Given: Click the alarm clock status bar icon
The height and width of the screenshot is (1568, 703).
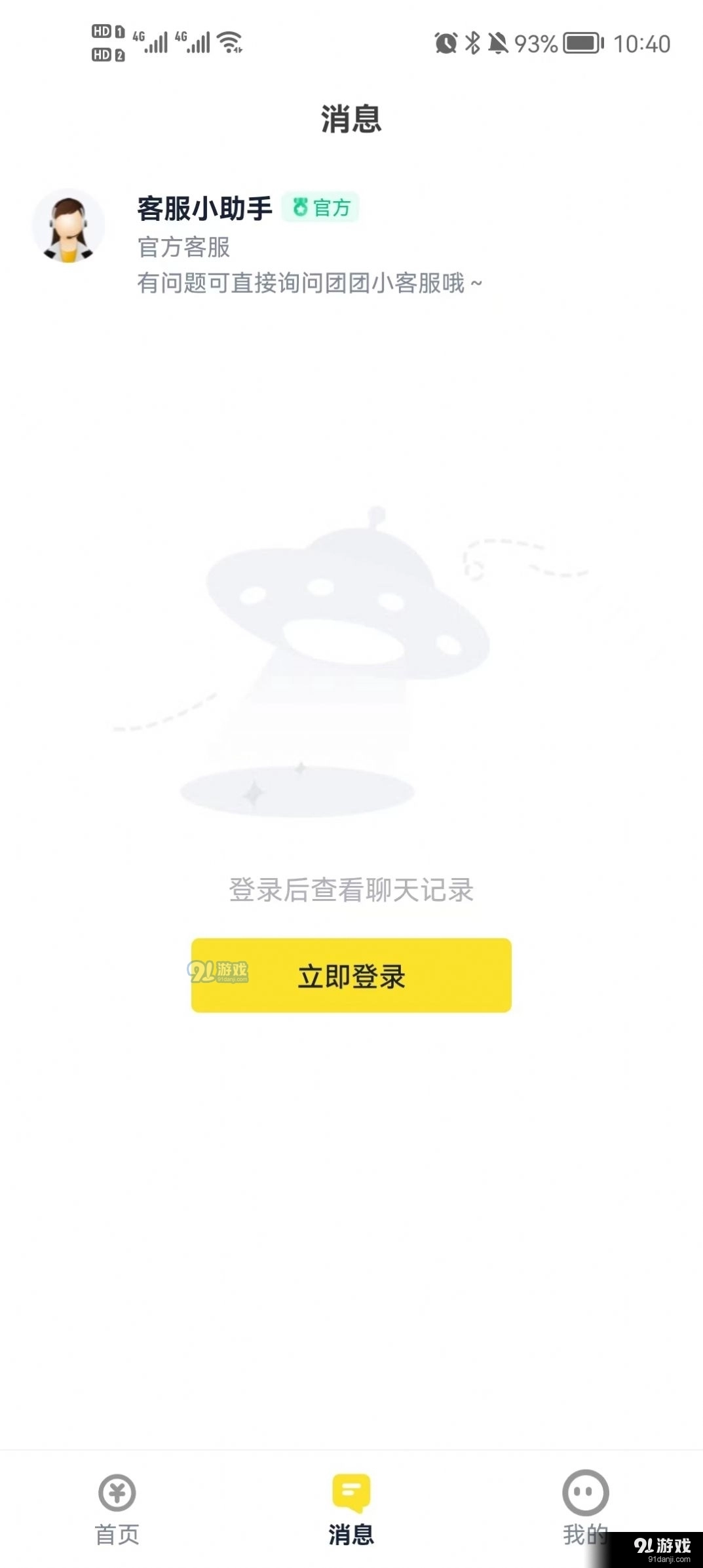Looking at the screenshot, I should coord(446,43).
